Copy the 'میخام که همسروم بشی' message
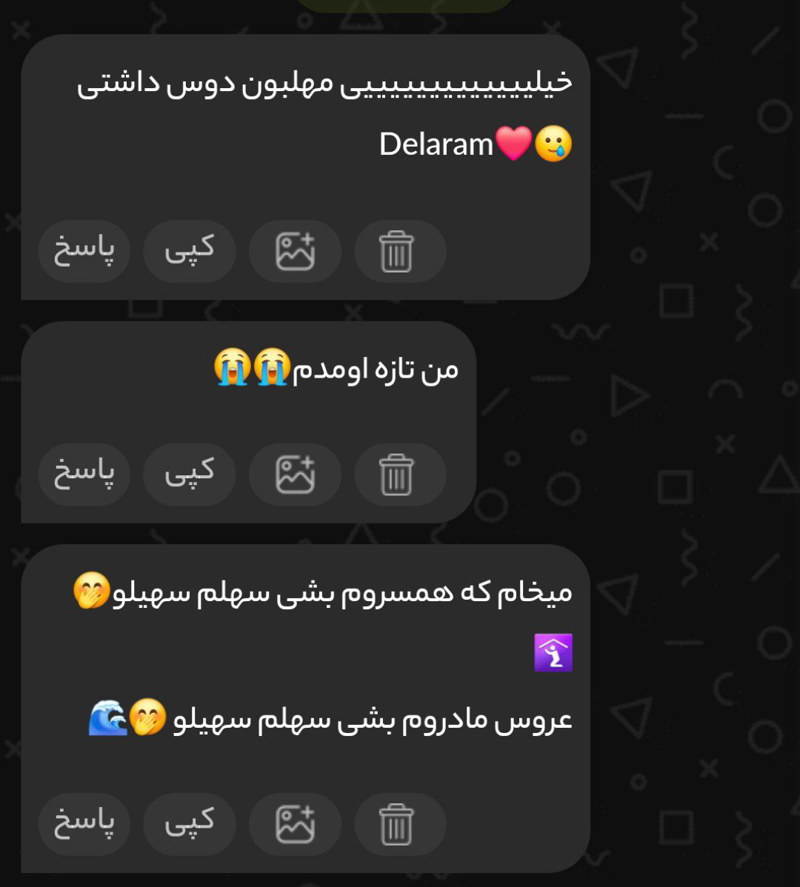The width and height of the screenshot is (800, 887). pos(189,824)
